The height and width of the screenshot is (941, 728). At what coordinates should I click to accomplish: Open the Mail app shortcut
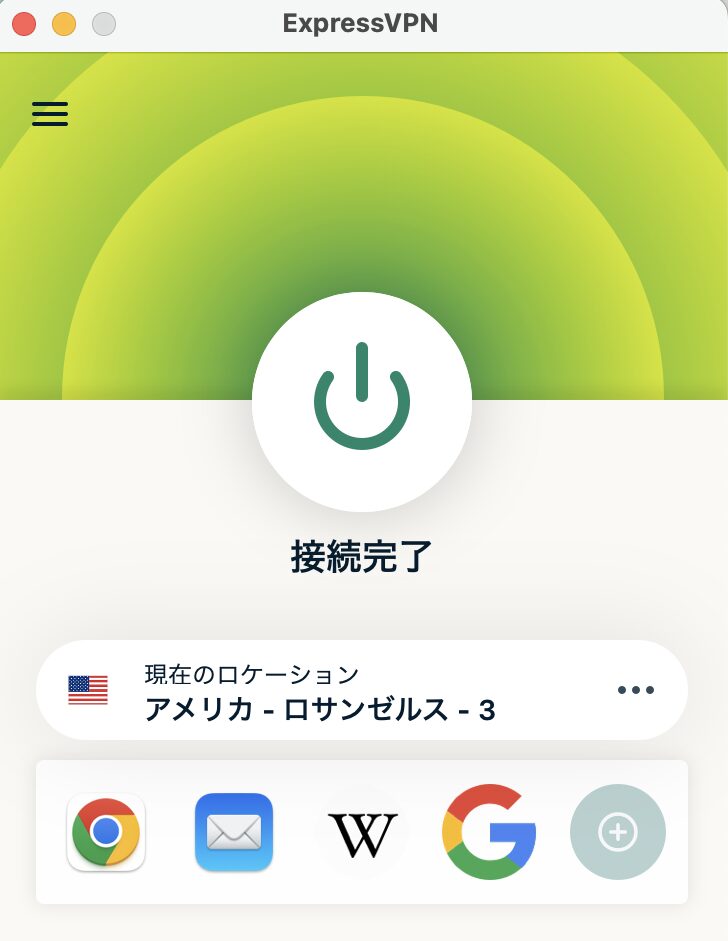233,831
